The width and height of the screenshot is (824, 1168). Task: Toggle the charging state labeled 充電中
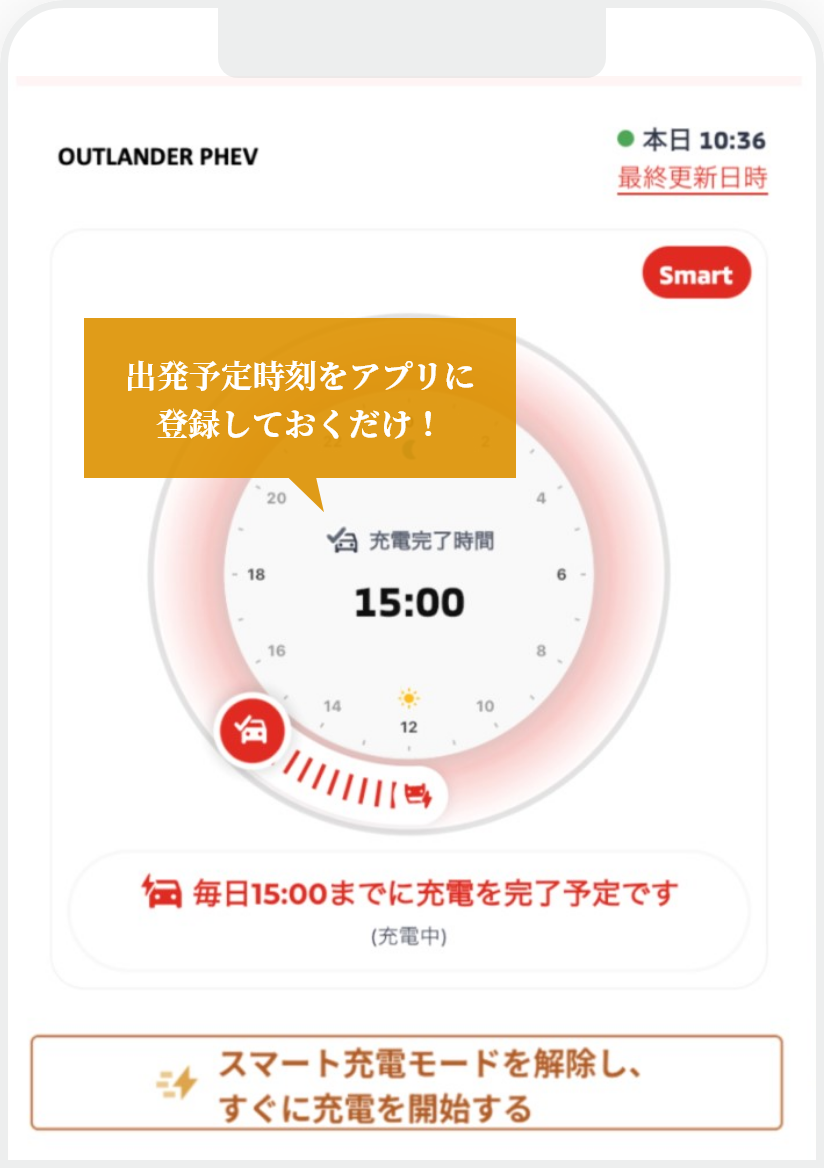coord(410,938)
